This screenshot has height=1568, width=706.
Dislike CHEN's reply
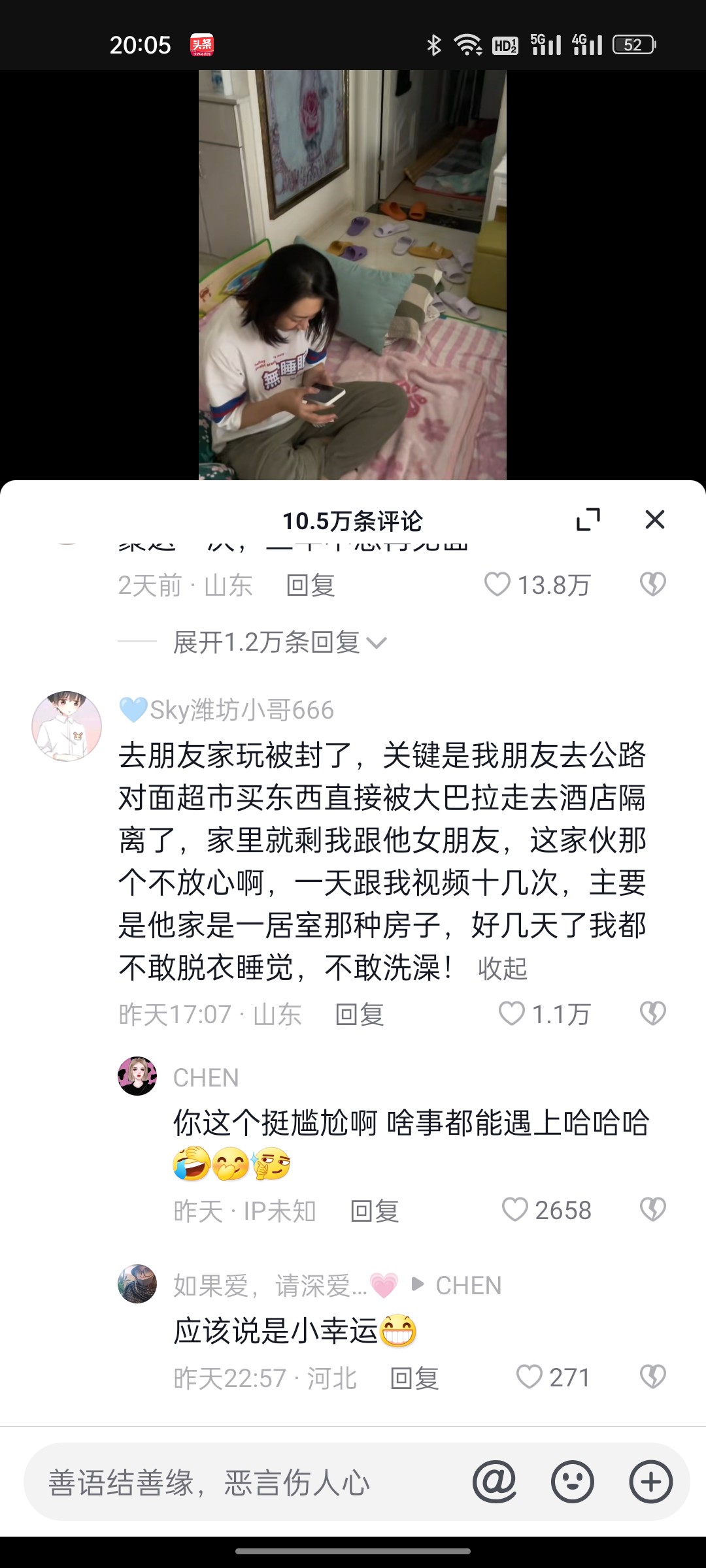coord(652,1210)
